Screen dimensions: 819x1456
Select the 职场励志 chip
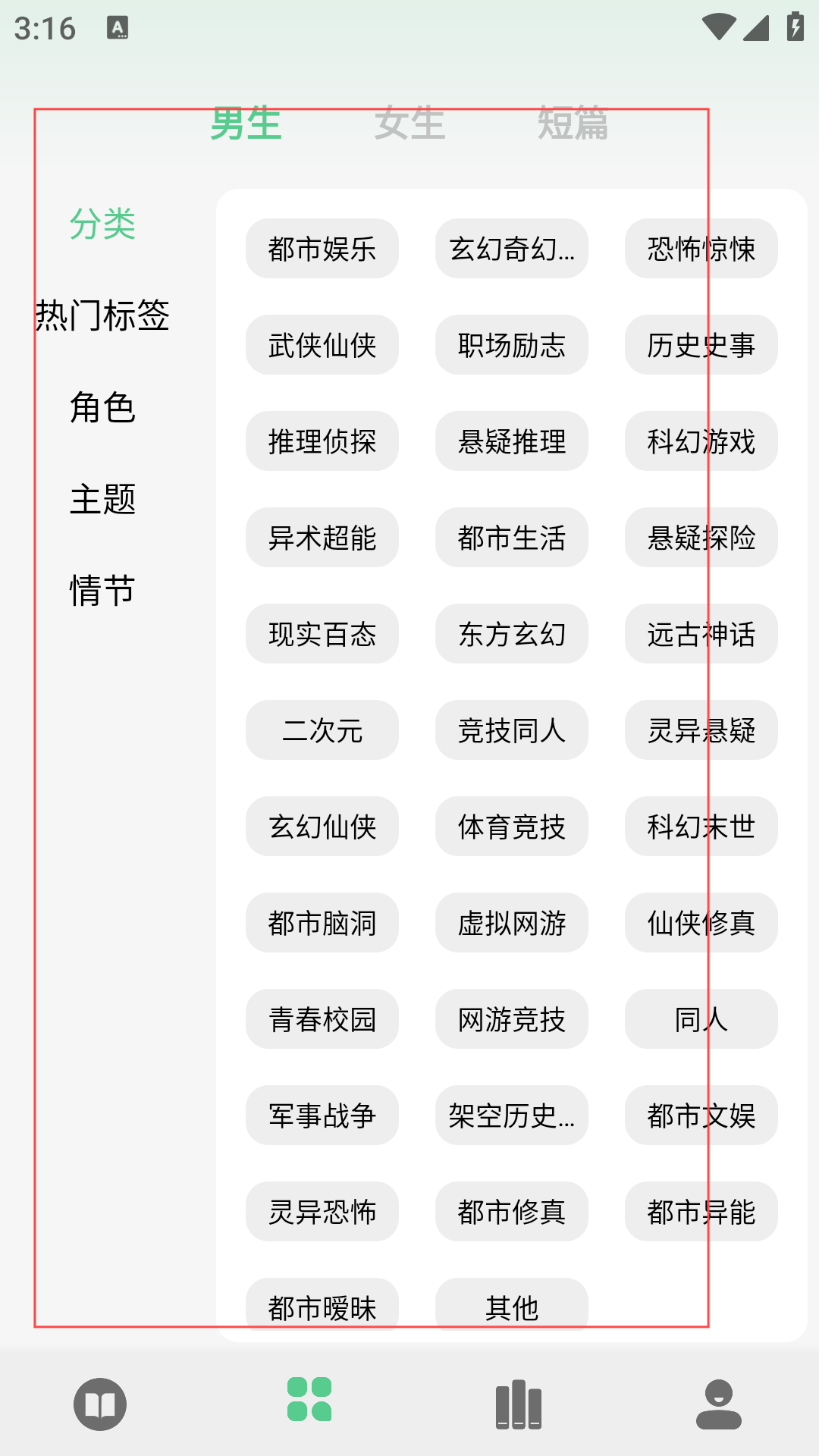point(512,345)
